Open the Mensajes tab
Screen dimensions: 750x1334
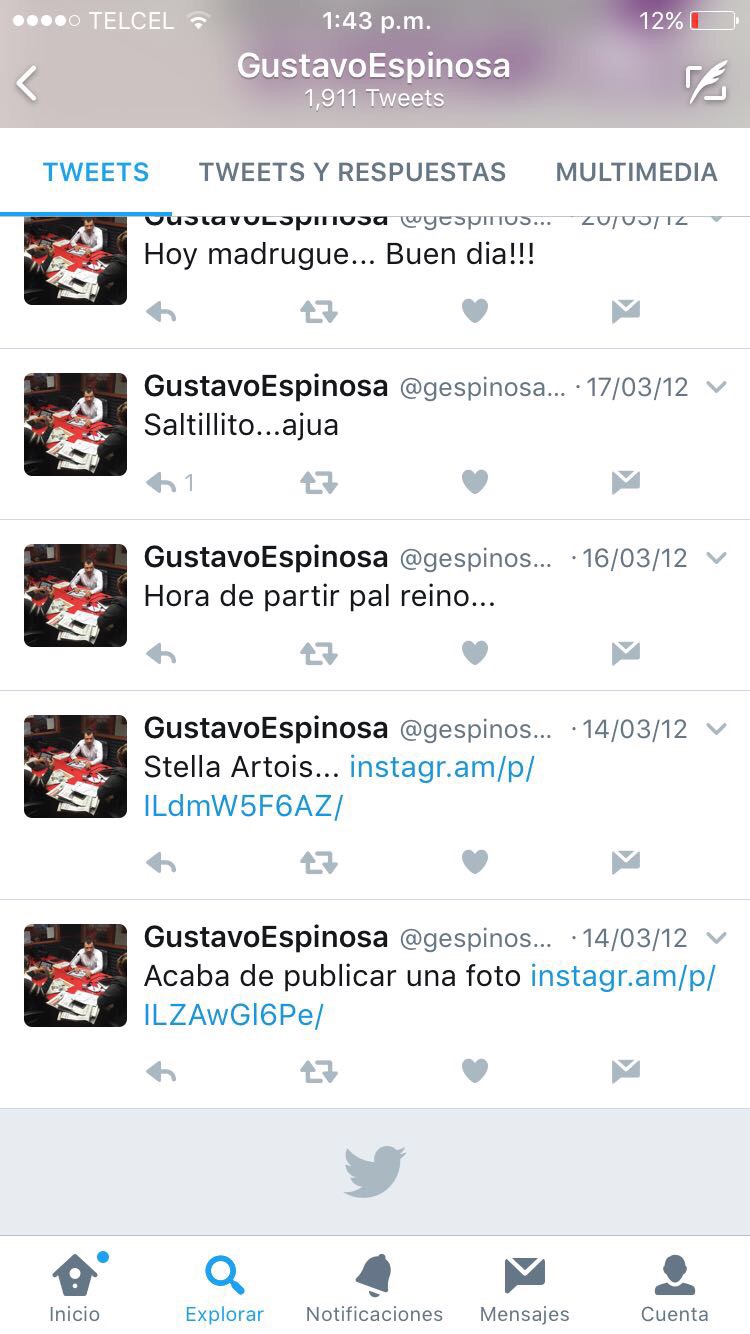[x=524, y=1288]
